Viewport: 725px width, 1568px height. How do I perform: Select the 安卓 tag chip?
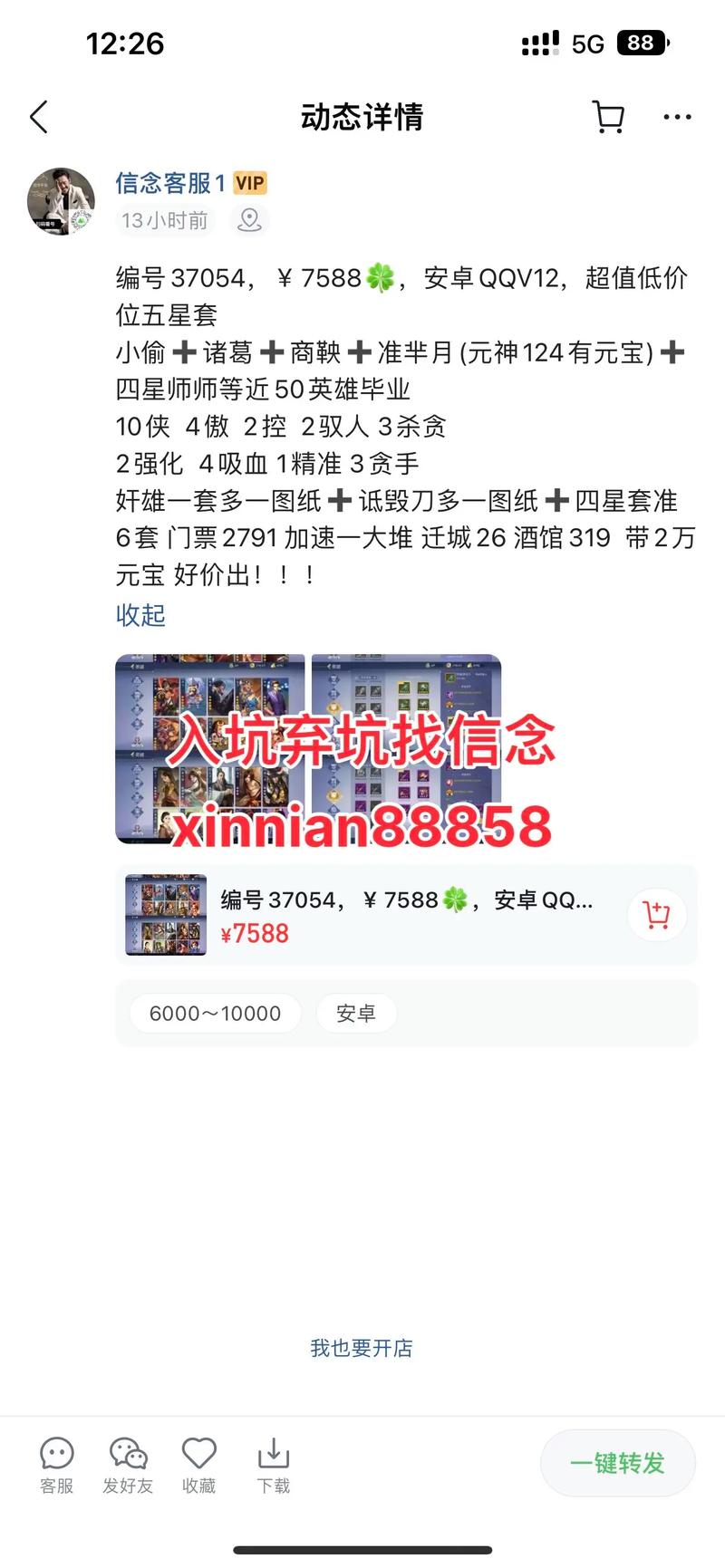pos(356,1013)
